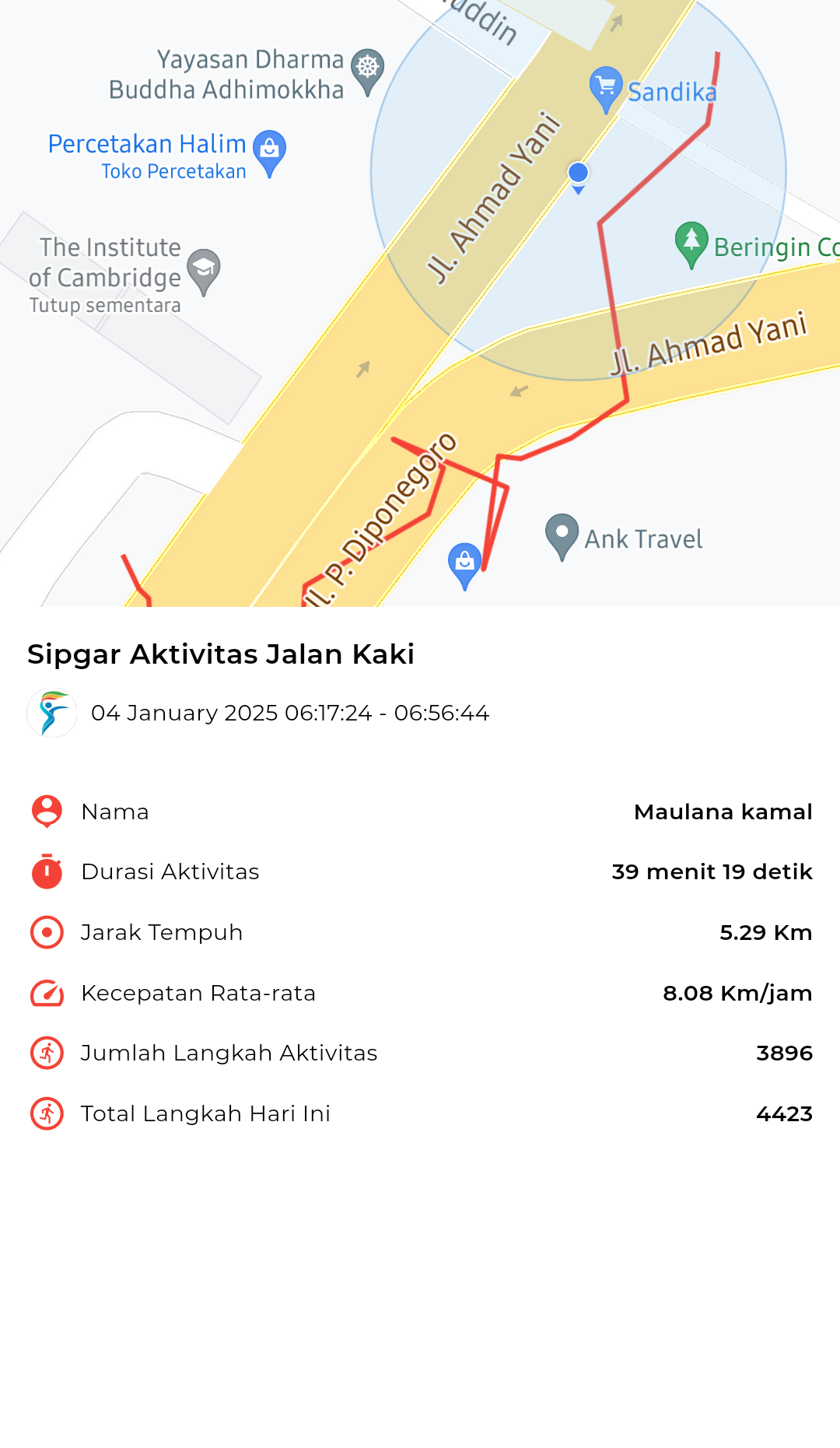Open the Ank Travel place pin
Screen dimensions: 840x1448
tap(562, 536)
